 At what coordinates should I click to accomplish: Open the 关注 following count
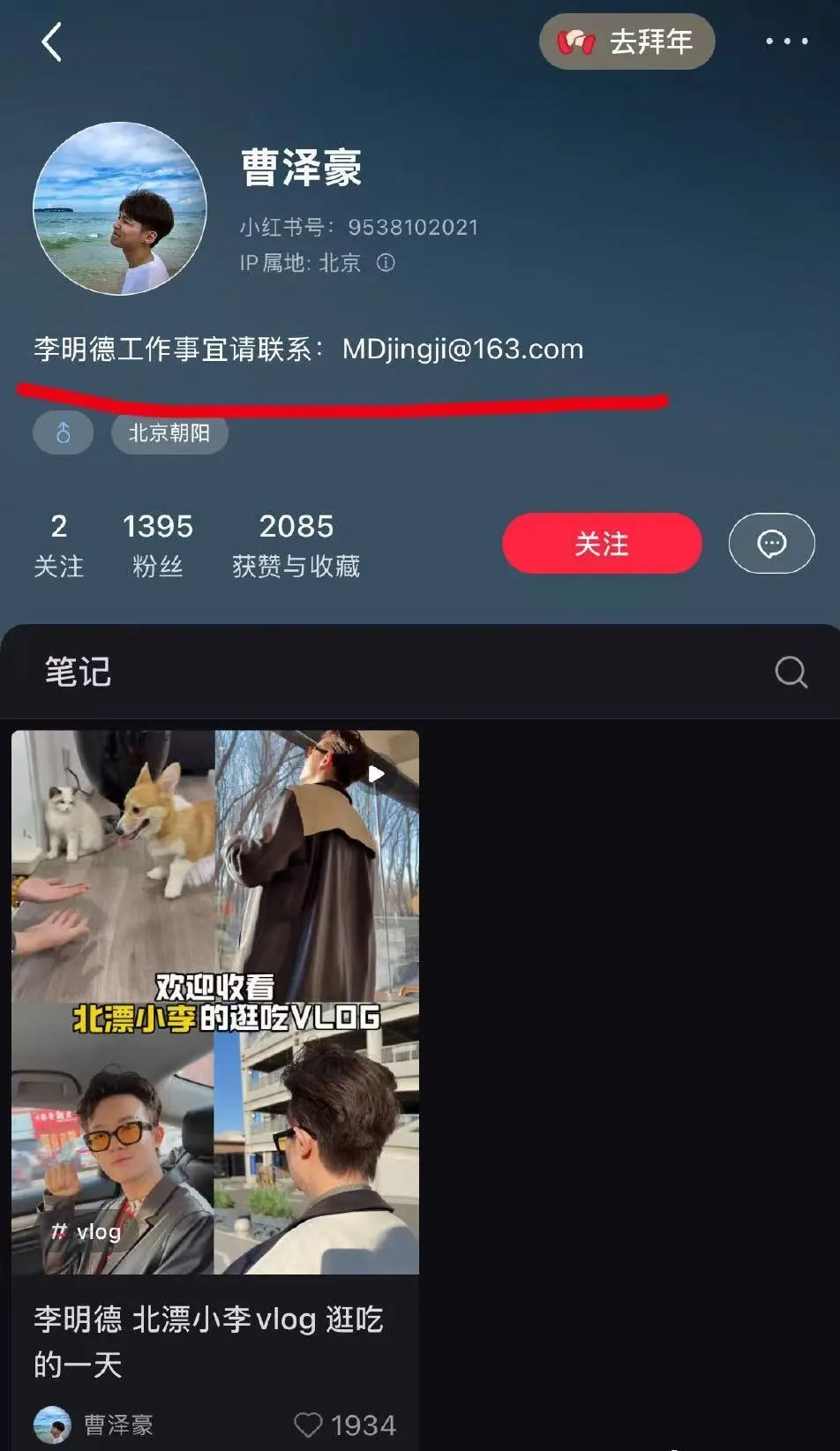click(x=58, y=545)
